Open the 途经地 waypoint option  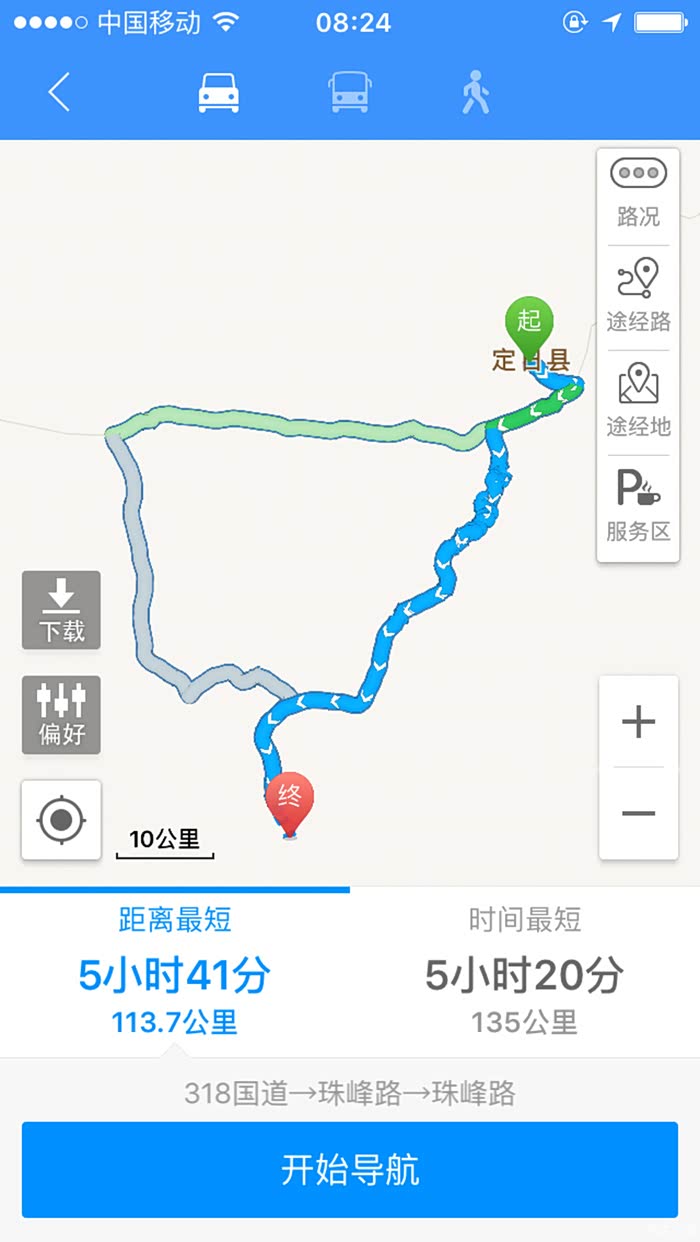tap(638, 402)
